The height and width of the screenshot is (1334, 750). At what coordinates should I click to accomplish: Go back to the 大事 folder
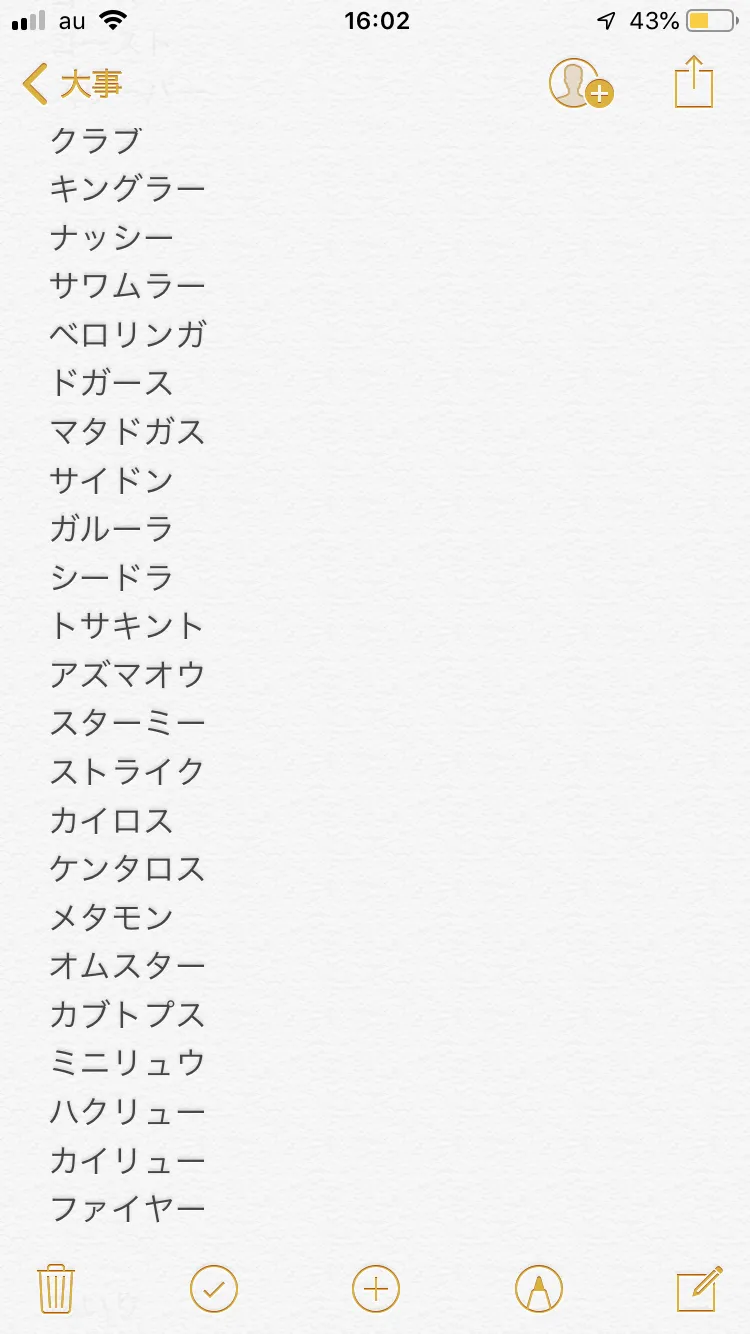coord(72,84)
